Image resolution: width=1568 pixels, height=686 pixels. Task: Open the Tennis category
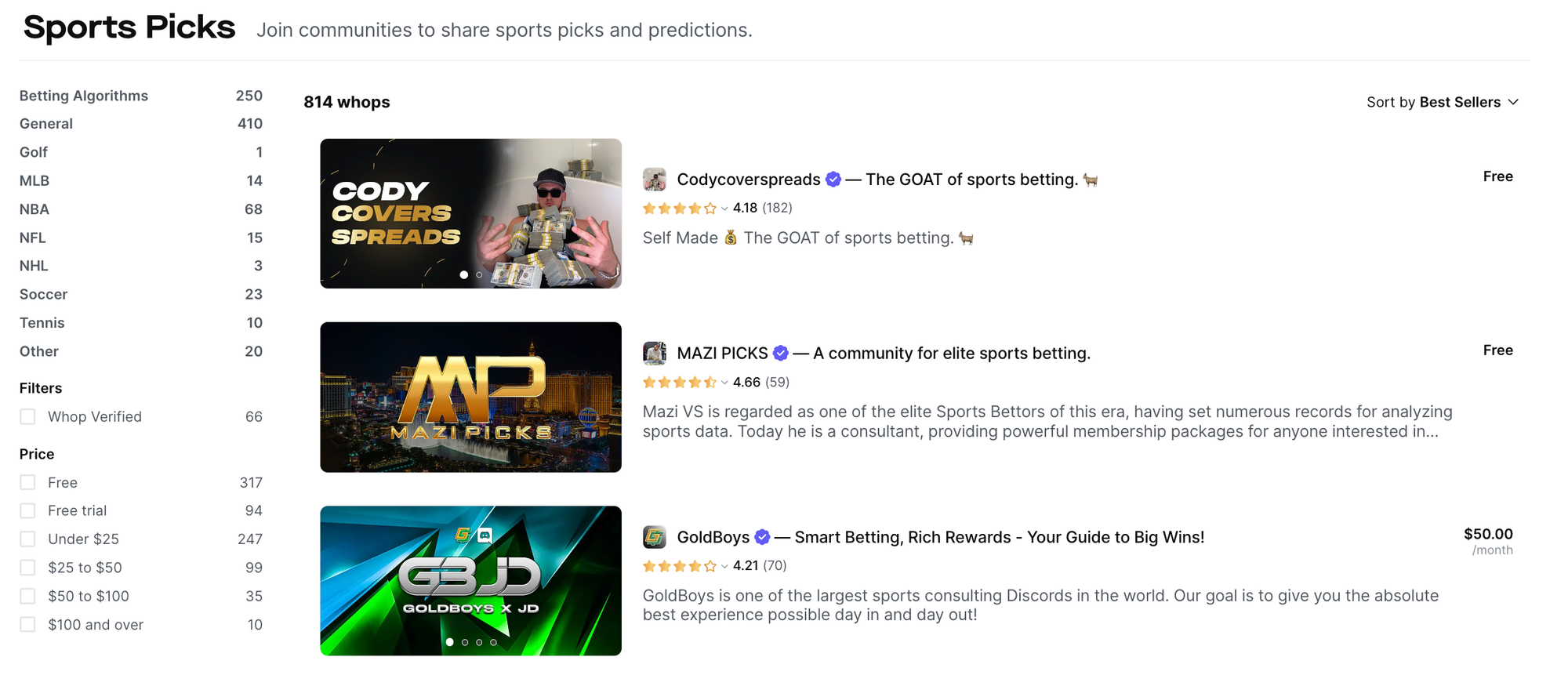tap(42, 323)
